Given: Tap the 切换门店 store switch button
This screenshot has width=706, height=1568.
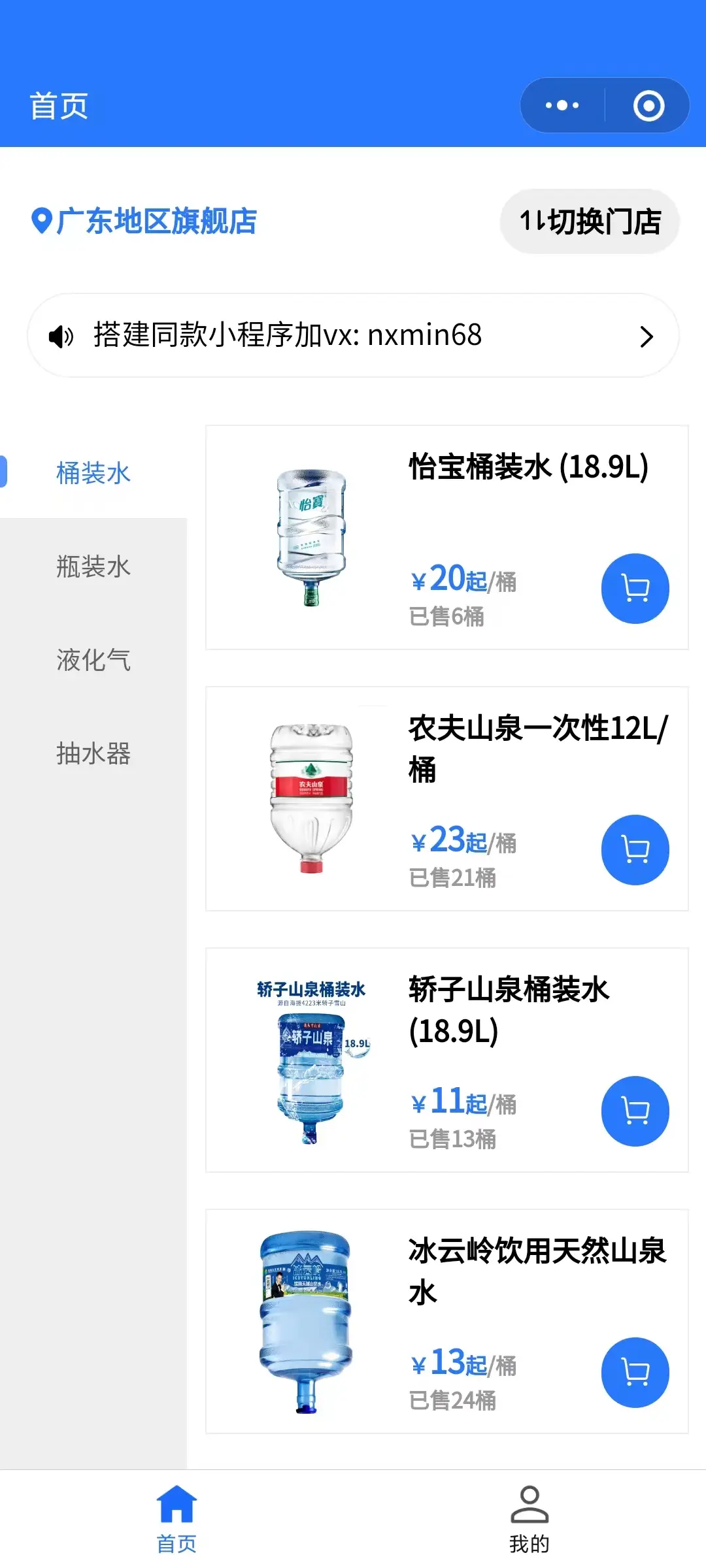Looking at the screenshot, I should 590,221.
